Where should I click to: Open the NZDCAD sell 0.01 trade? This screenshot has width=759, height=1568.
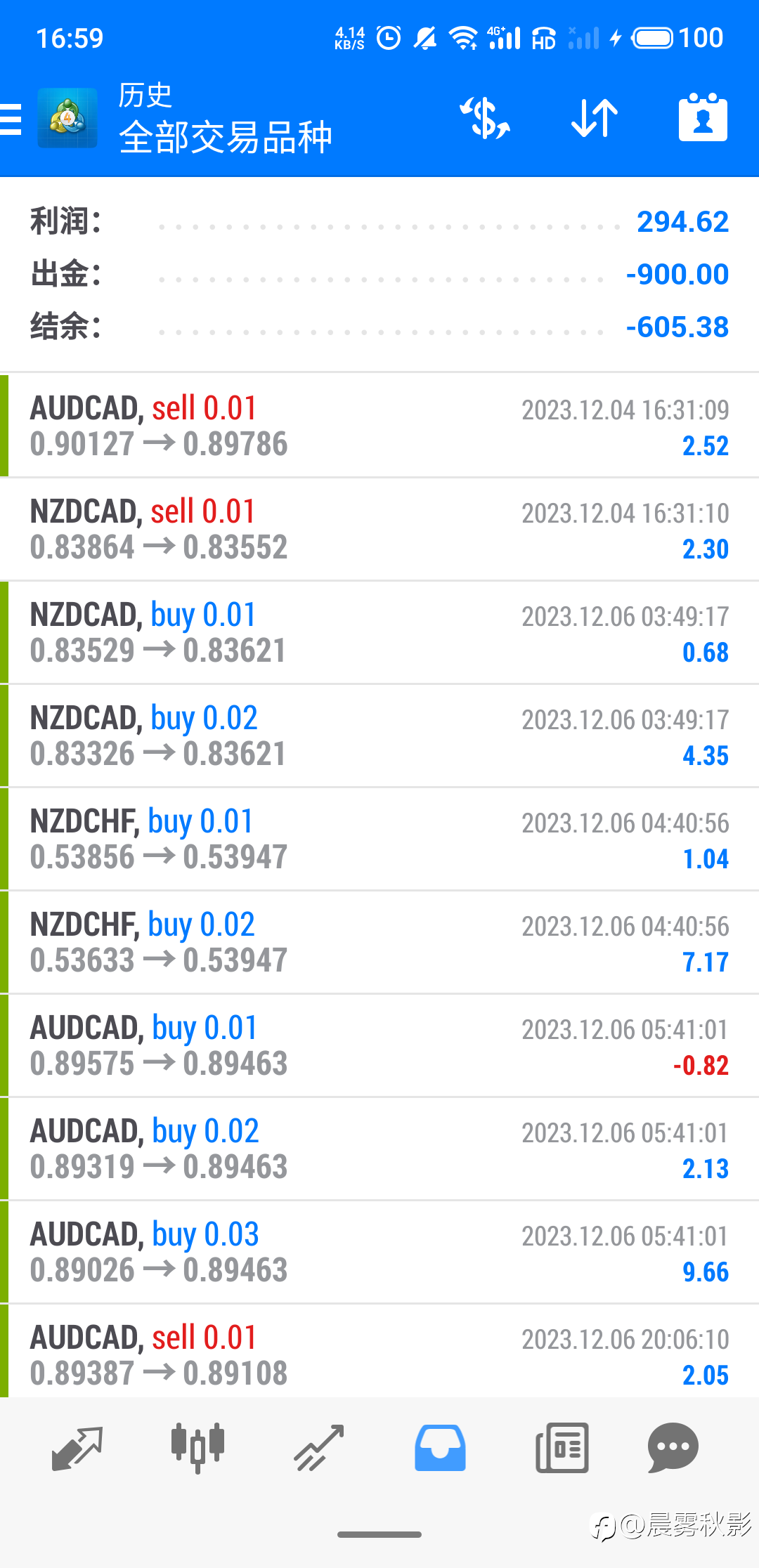379,529
